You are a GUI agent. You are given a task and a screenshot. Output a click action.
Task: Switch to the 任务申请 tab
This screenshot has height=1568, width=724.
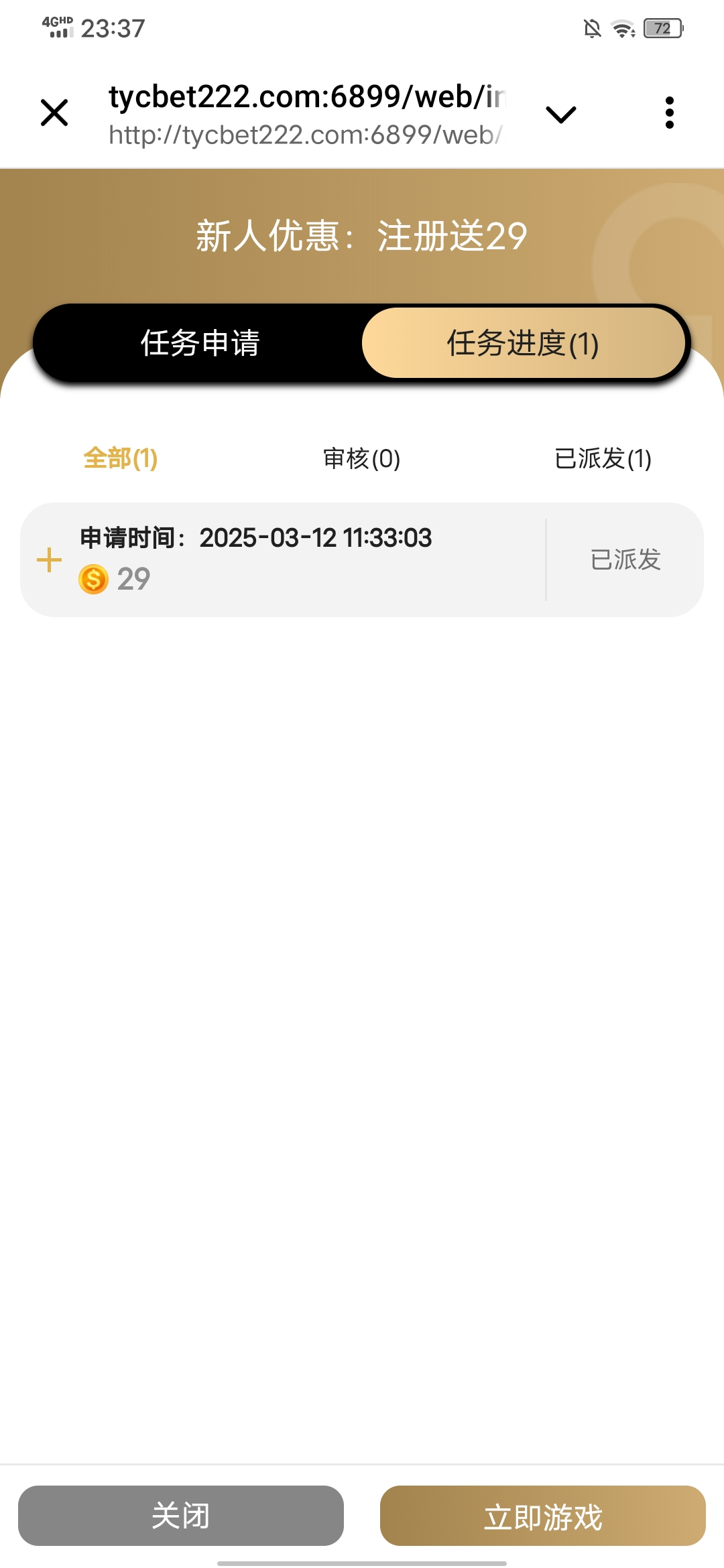point(200,343)
